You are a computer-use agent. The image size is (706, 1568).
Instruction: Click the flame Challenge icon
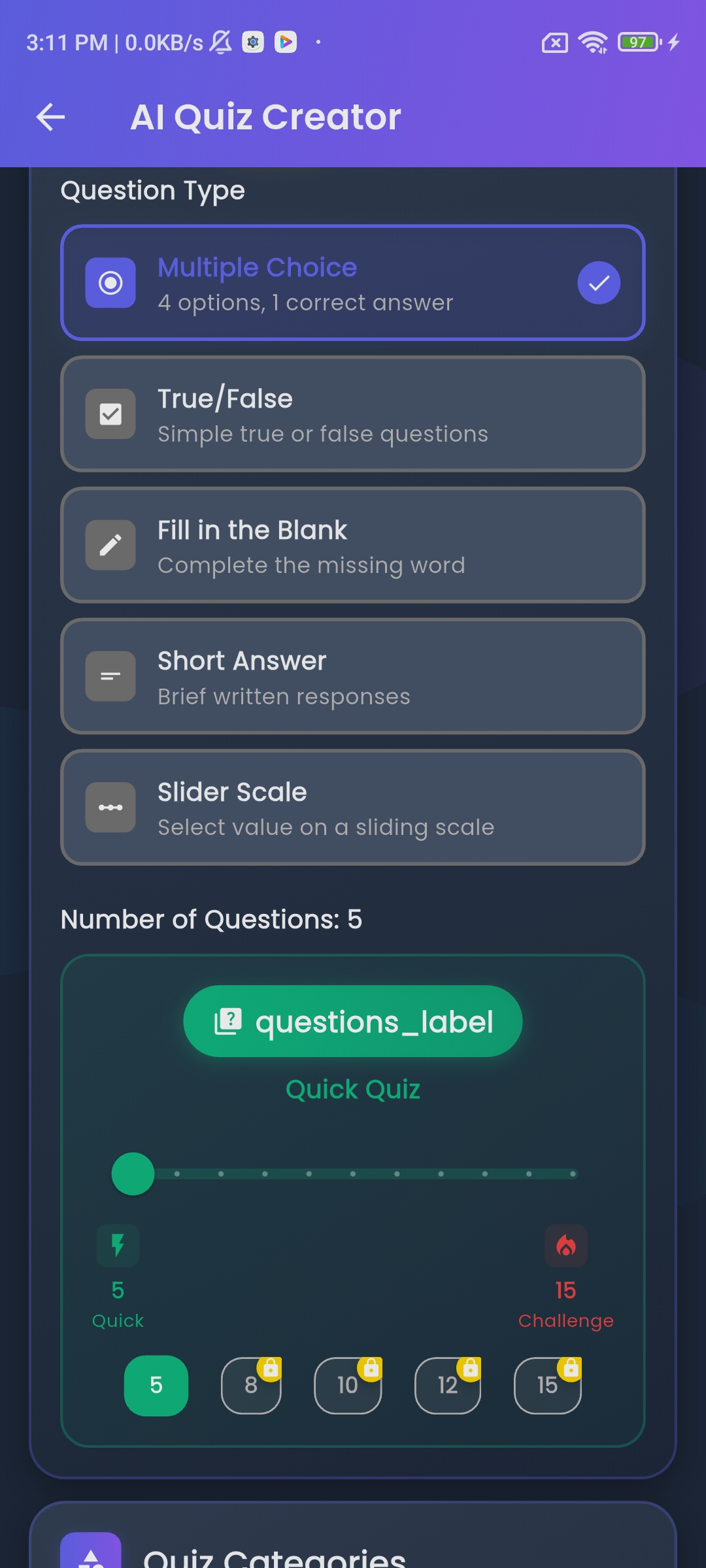tap(565, 1245)
